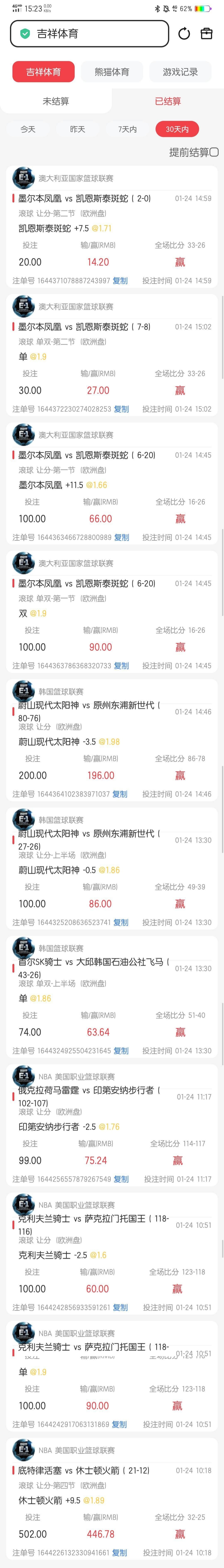This screenshot has height=1568, width=224.
Task: Copy order number 1644256557879267549
Action: point(121,1179)
